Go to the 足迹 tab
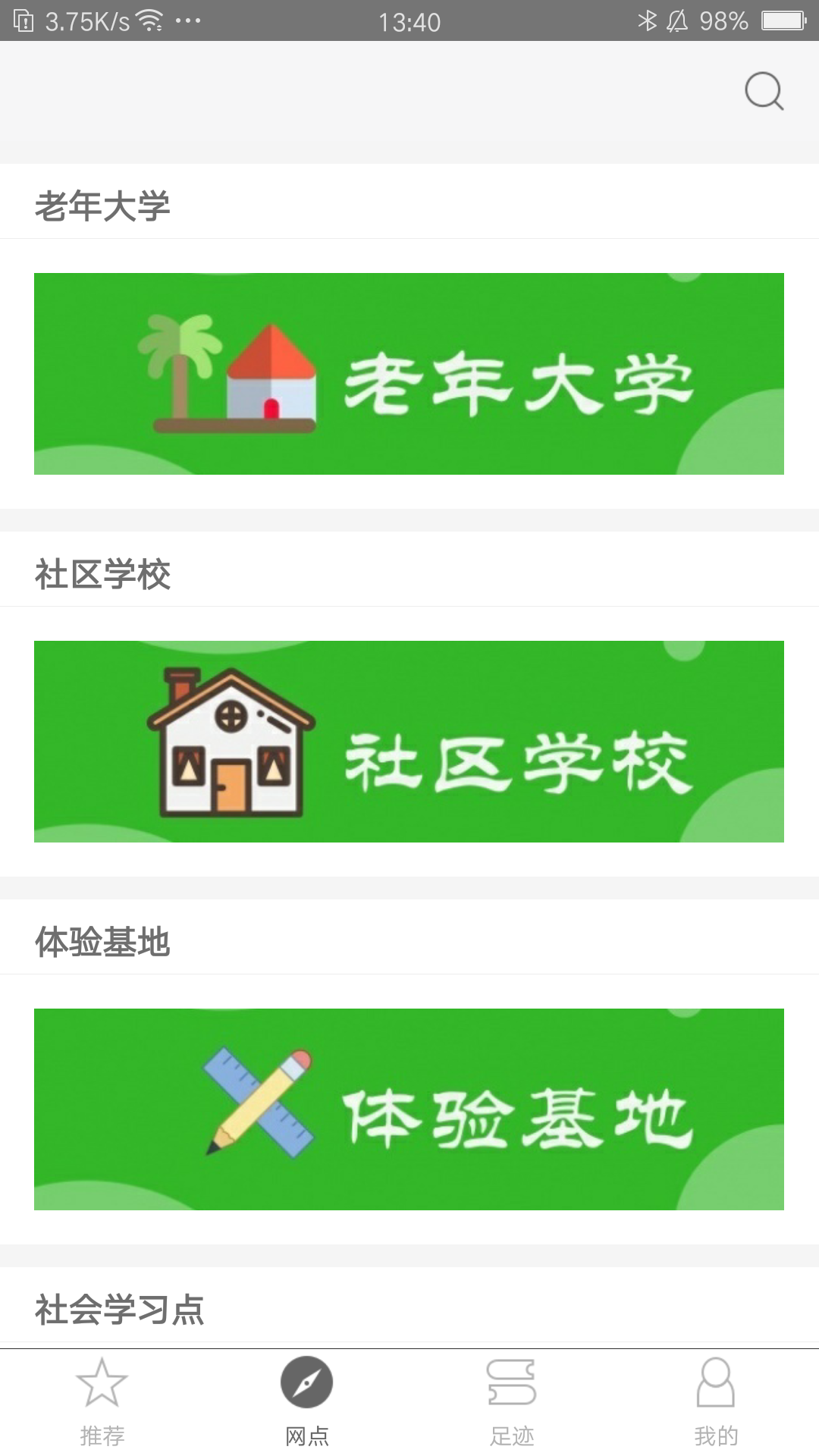The image size is (819, 1456). coord(512,1401)
